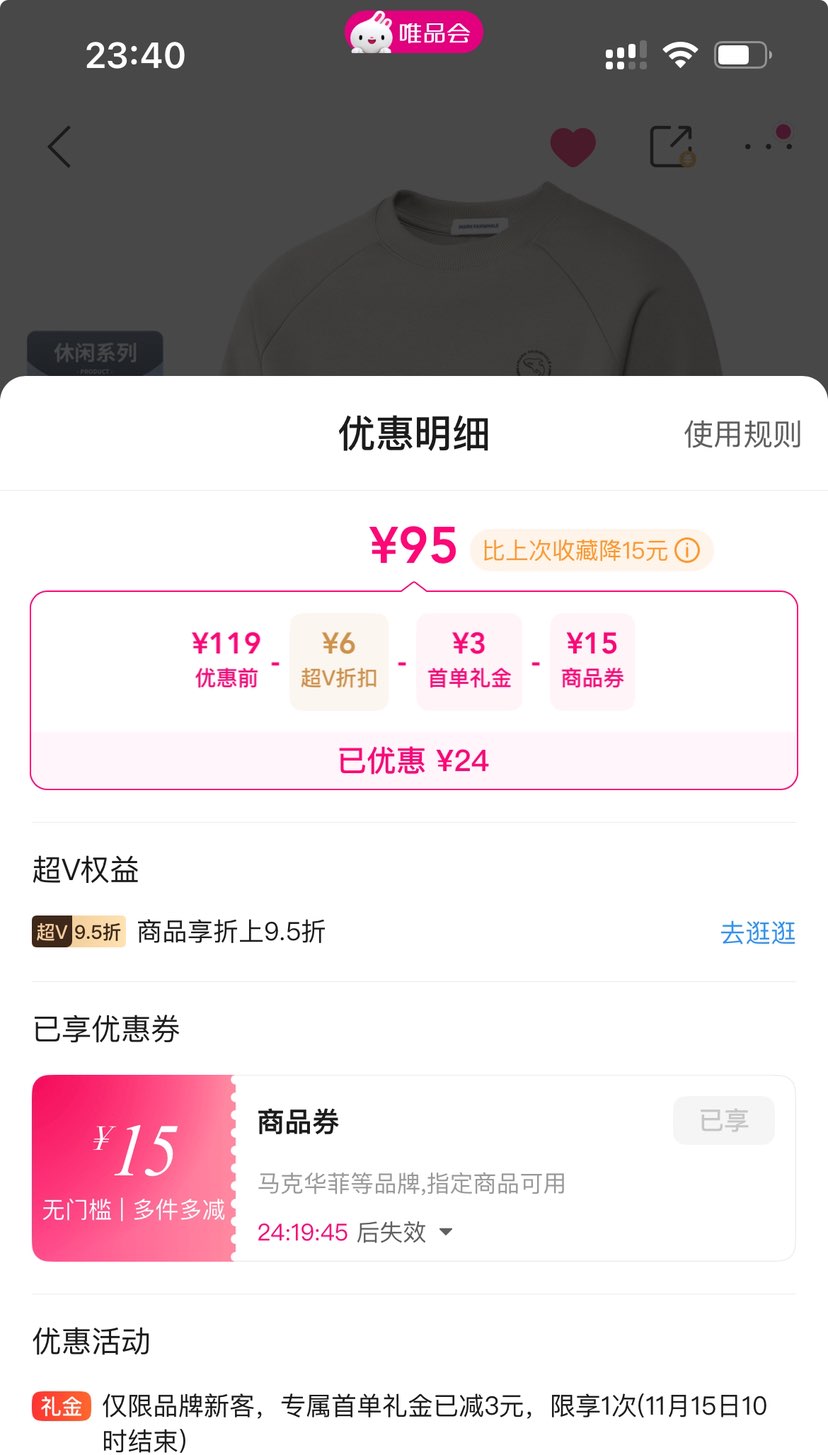Tap the back arrow to return
Screen dimensions: 828x1455
click(x=57, y=146)
